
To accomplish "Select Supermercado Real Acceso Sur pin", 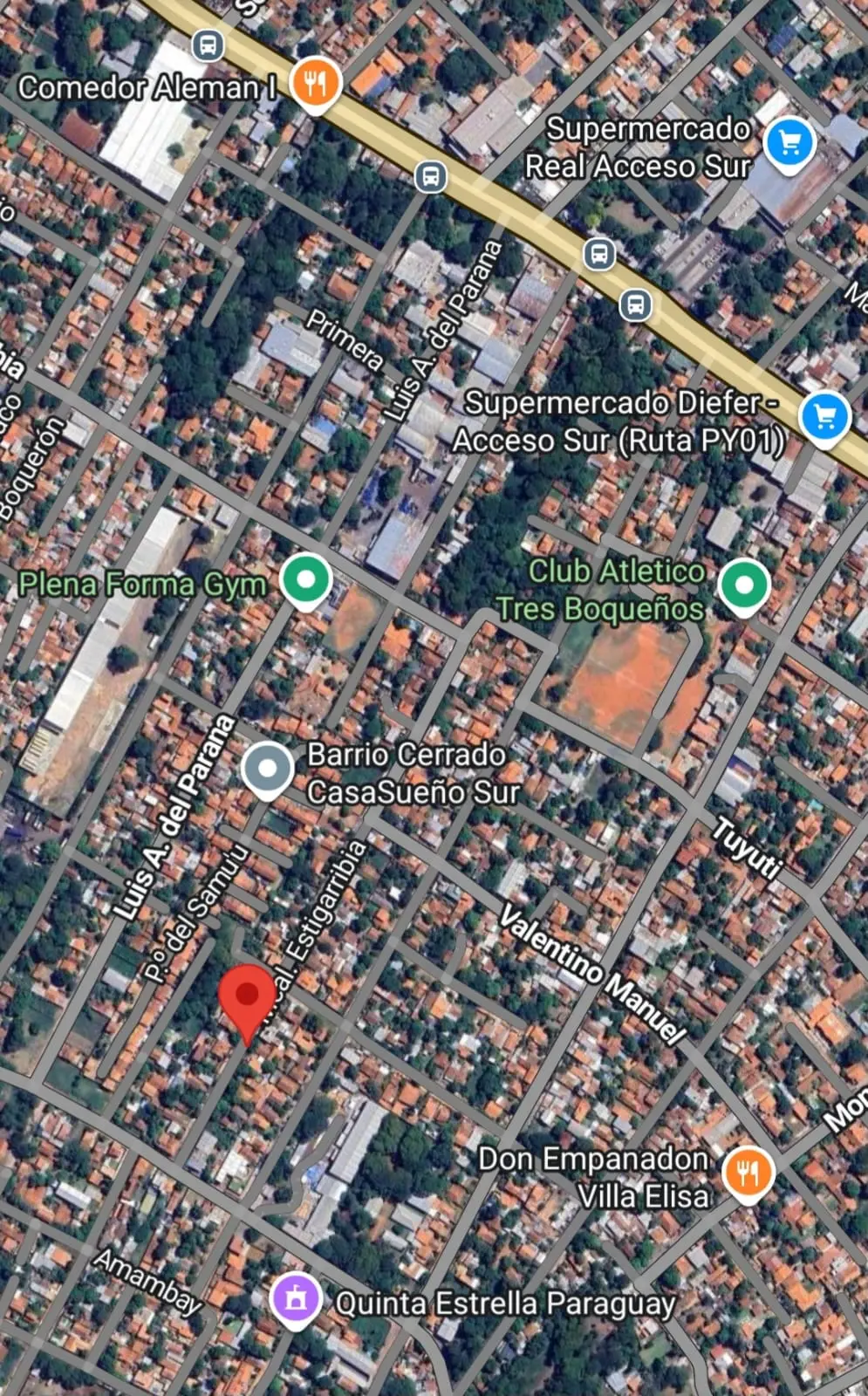I will (789, 142).
